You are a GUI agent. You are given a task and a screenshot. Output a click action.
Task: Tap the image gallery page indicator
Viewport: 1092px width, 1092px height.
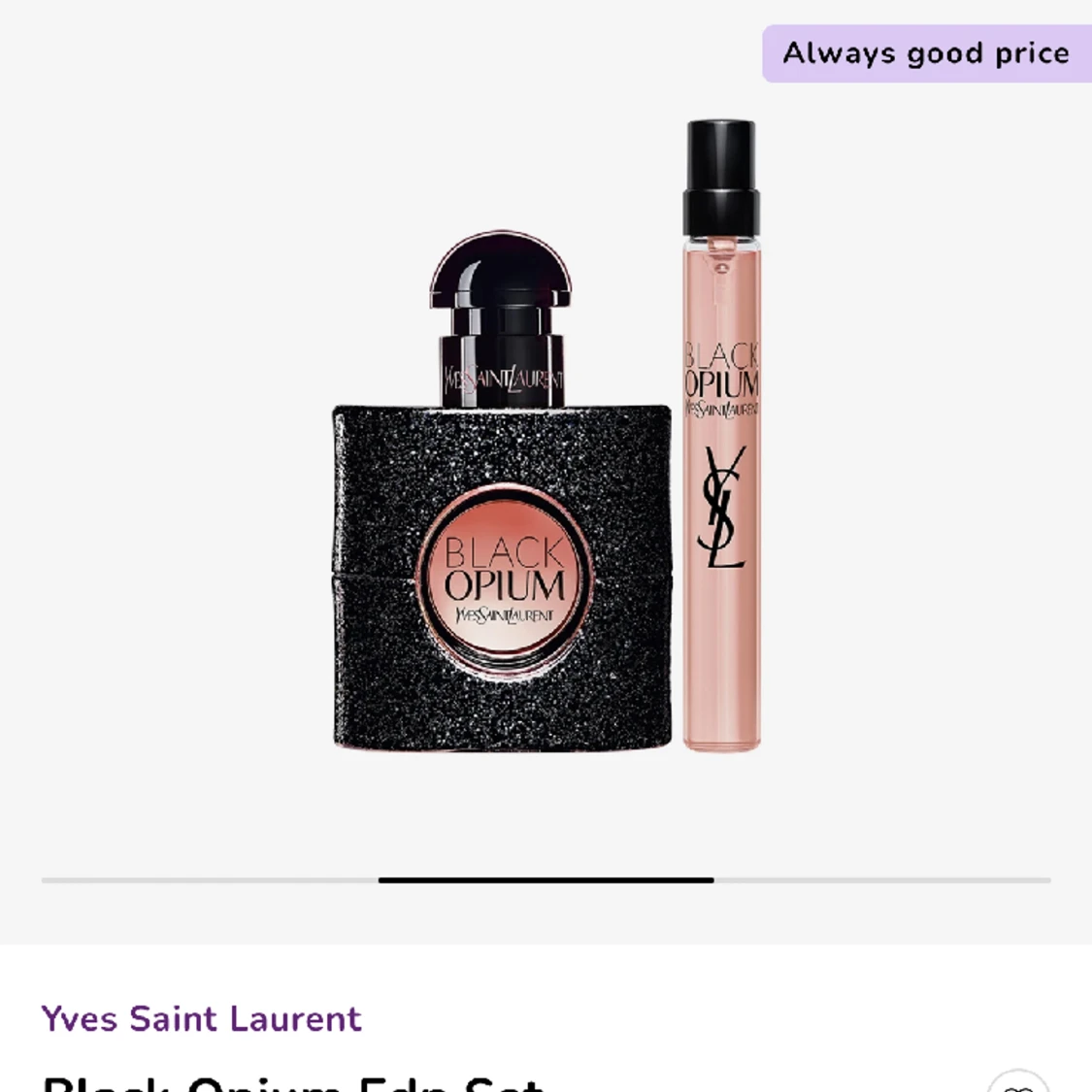(546, 879)
